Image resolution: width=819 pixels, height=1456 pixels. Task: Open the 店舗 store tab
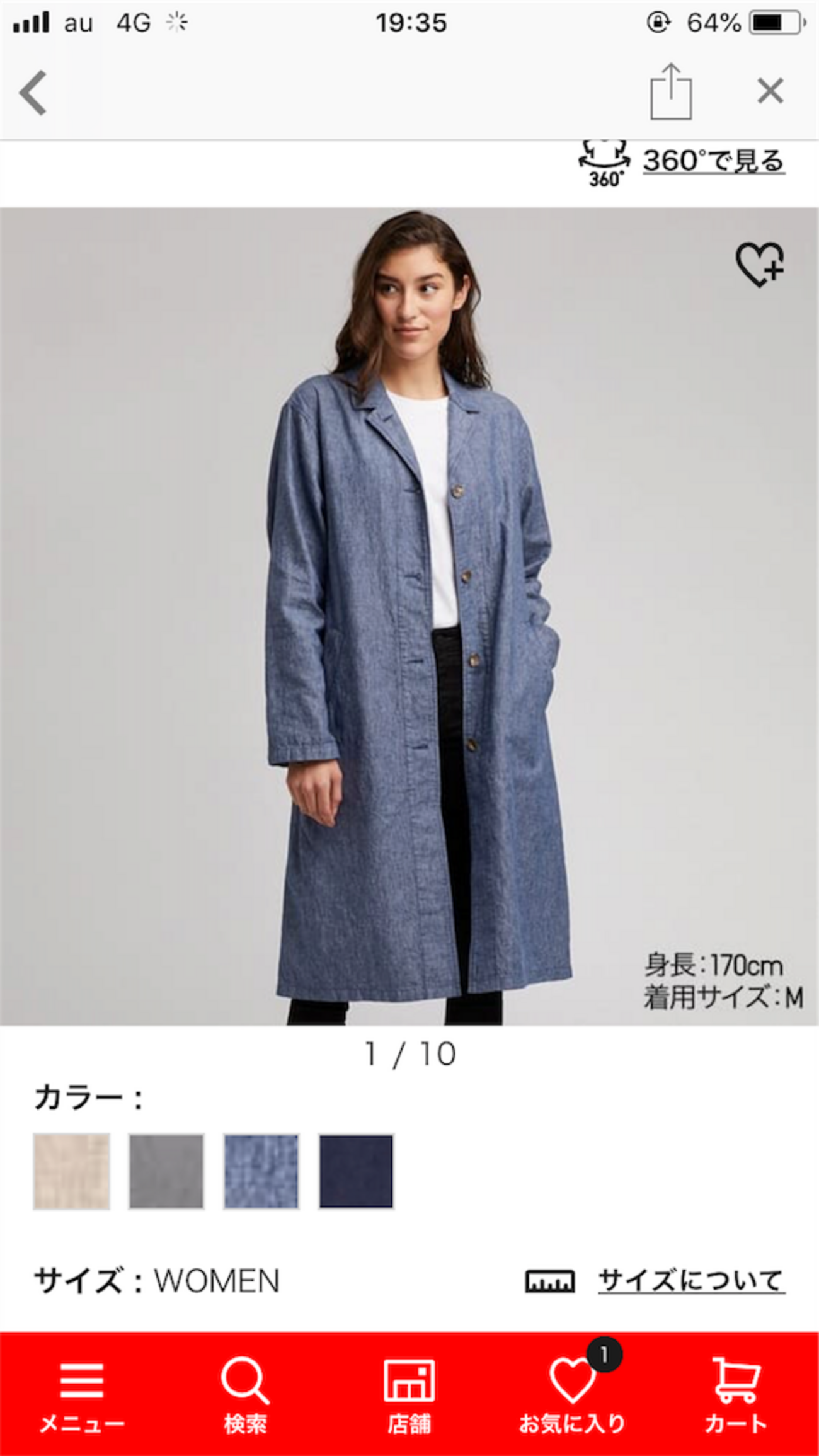tap(409, 1394)
